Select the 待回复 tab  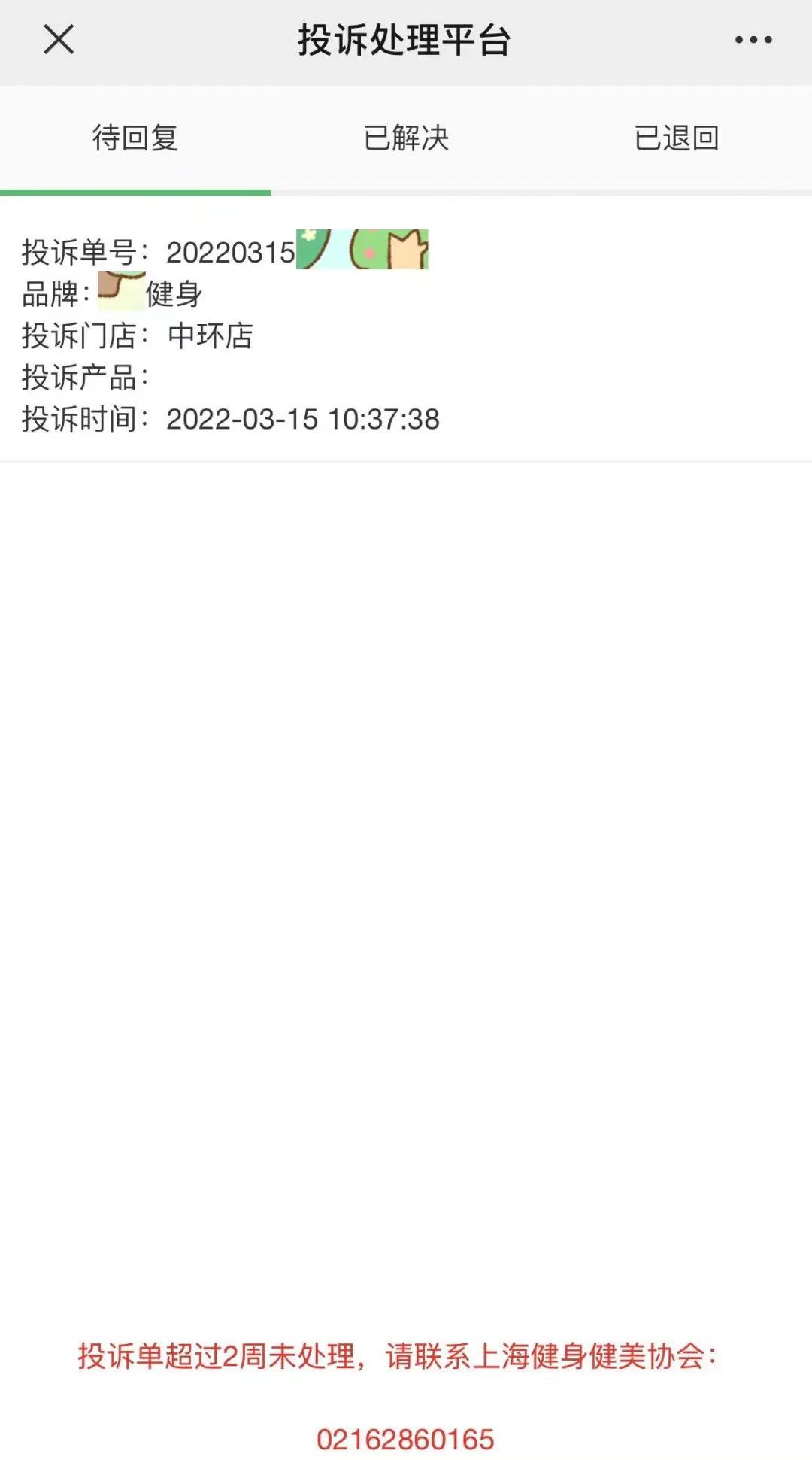click(135, 138)
